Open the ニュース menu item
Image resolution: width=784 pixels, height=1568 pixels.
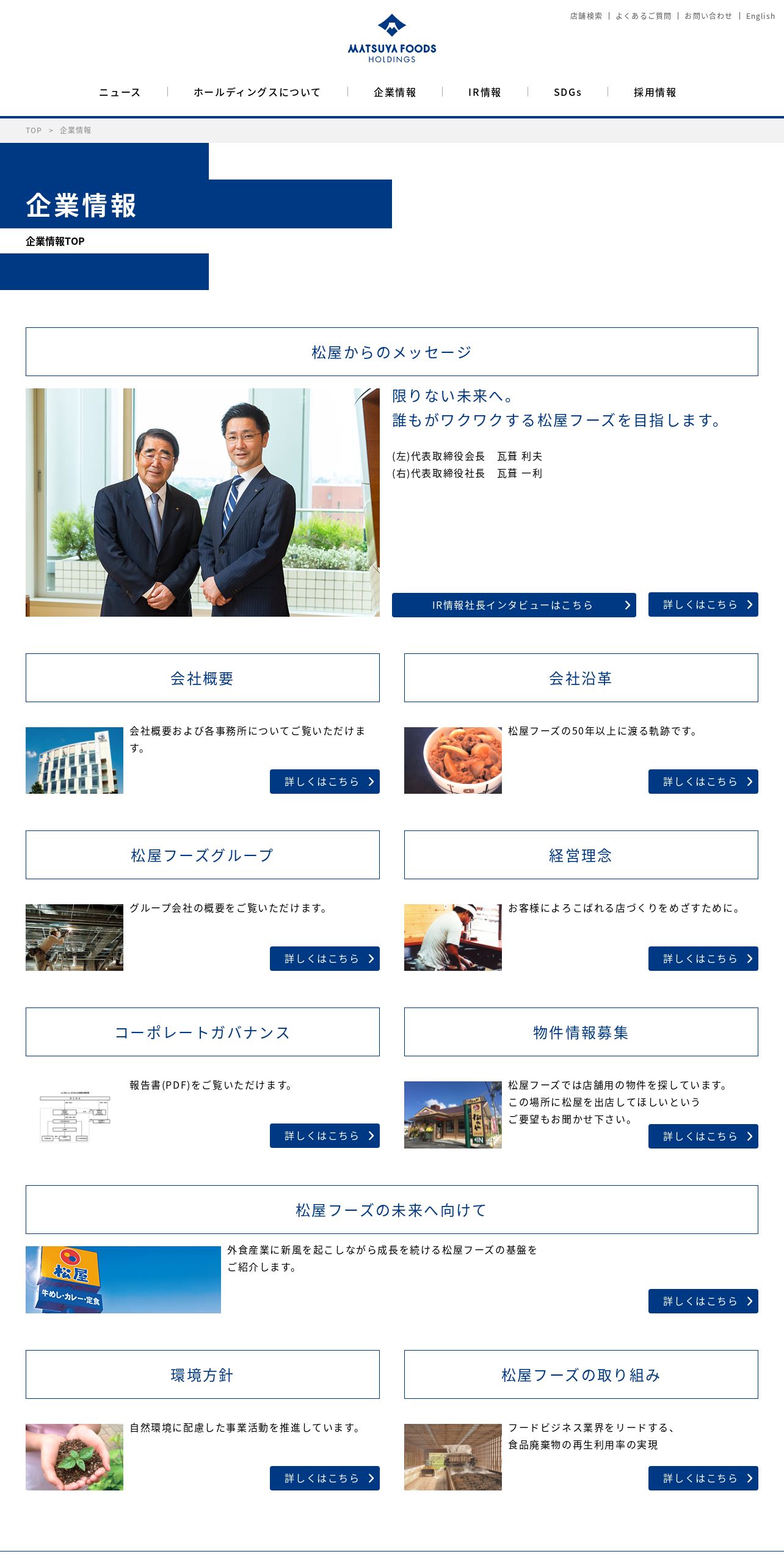pos(120,92)
